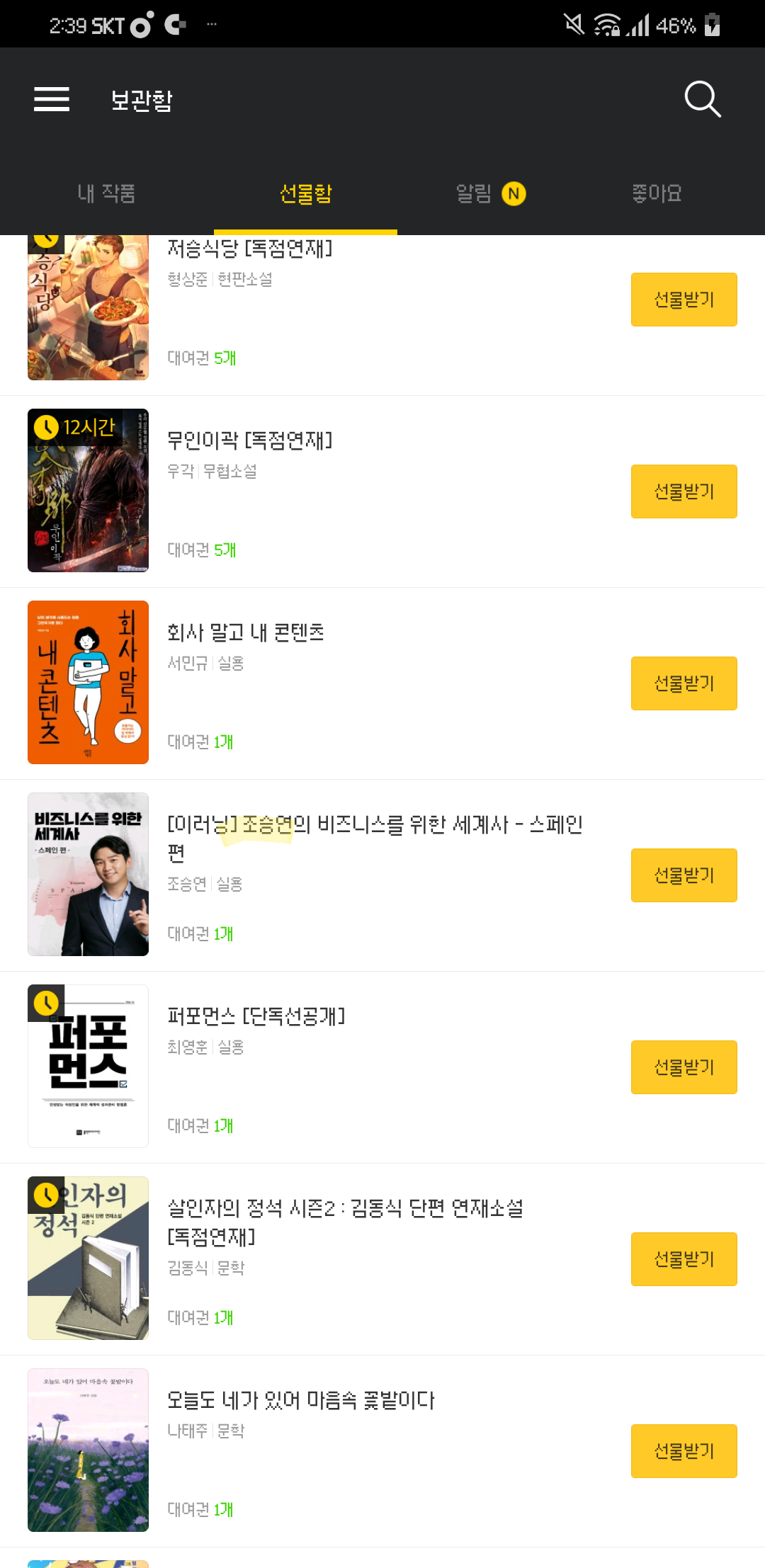The width and height of the screenshot is (765, 1568).
Task: Open the 오늘도 네가 있어 마음속 꽃밭이다 cover
Action: [x=88, y=1450]
